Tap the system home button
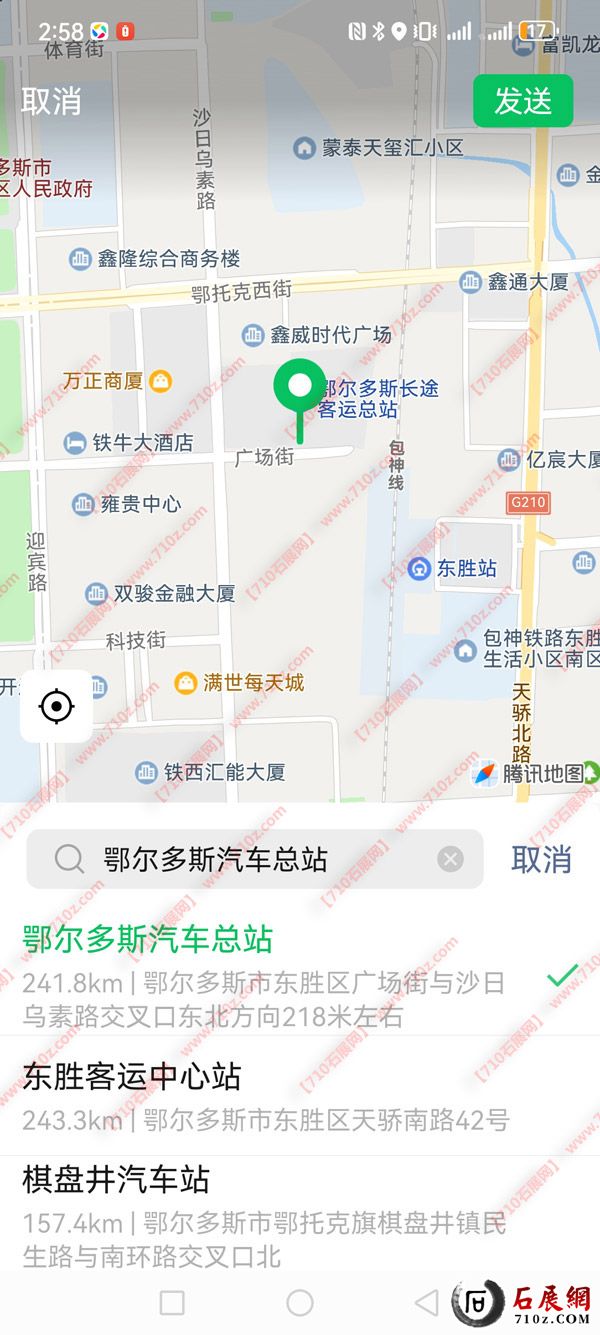 pyautogui.click(x=300, y=1302)
